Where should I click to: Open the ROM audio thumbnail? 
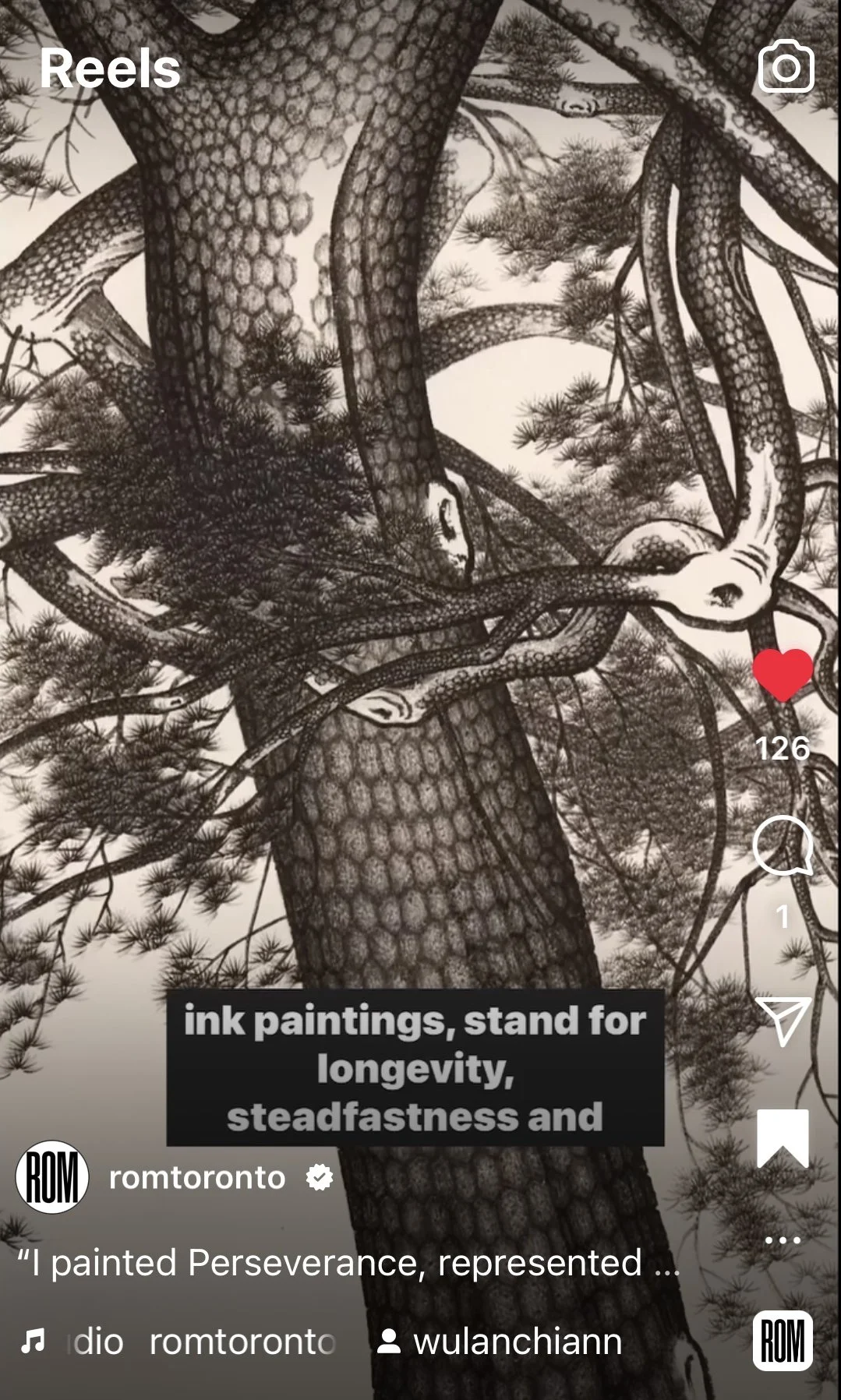(x=783, y=1341)
